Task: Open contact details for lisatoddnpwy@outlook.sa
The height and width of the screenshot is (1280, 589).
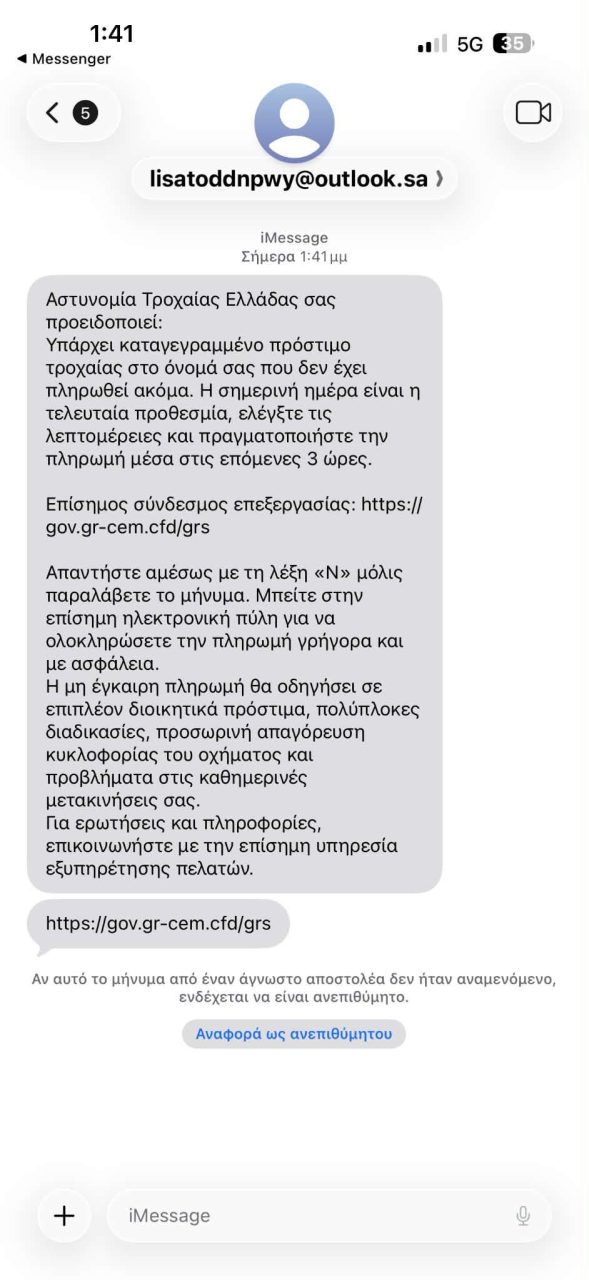Action: click(x=295, y=179)
